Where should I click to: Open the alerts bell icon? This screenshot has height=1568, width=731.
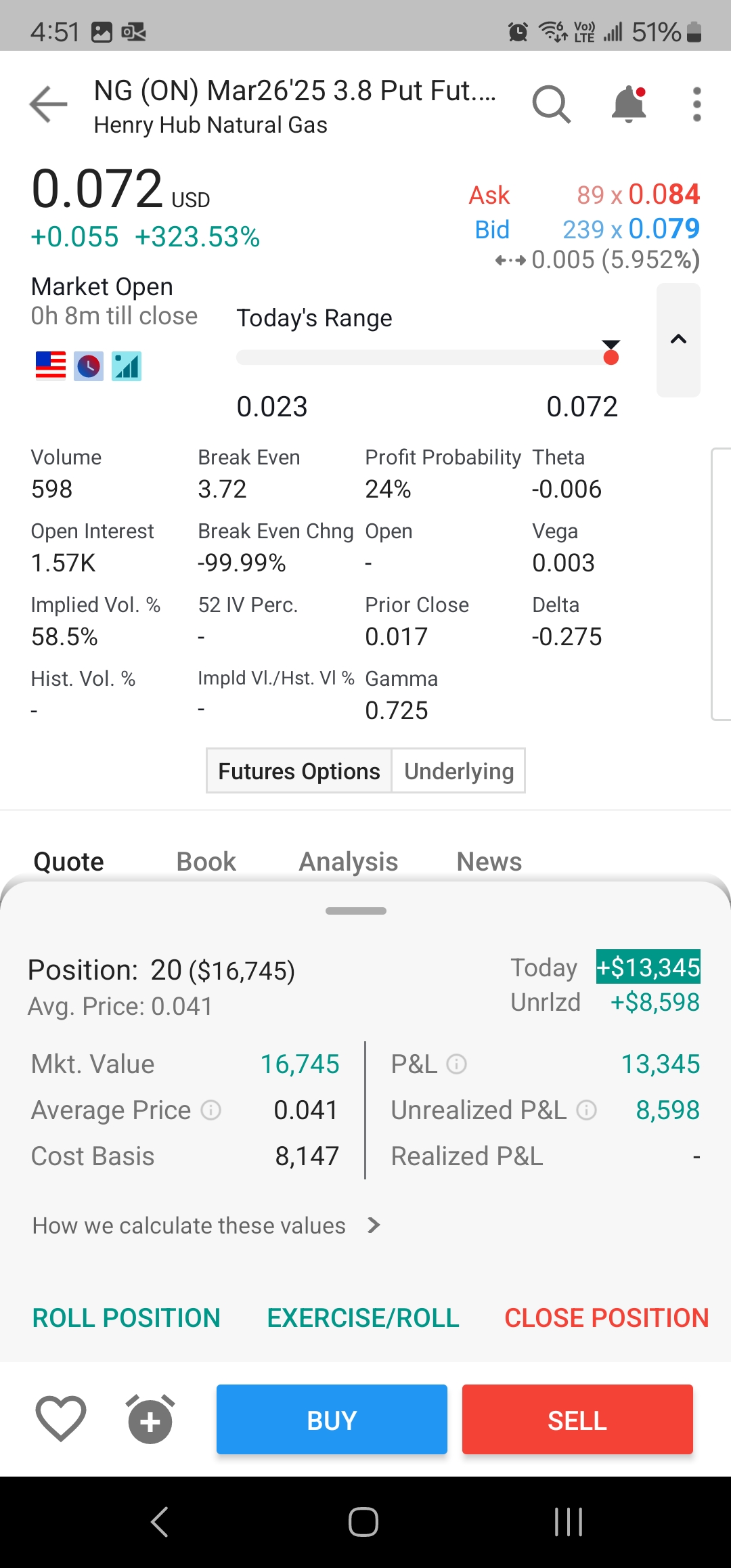click(629, 104)
